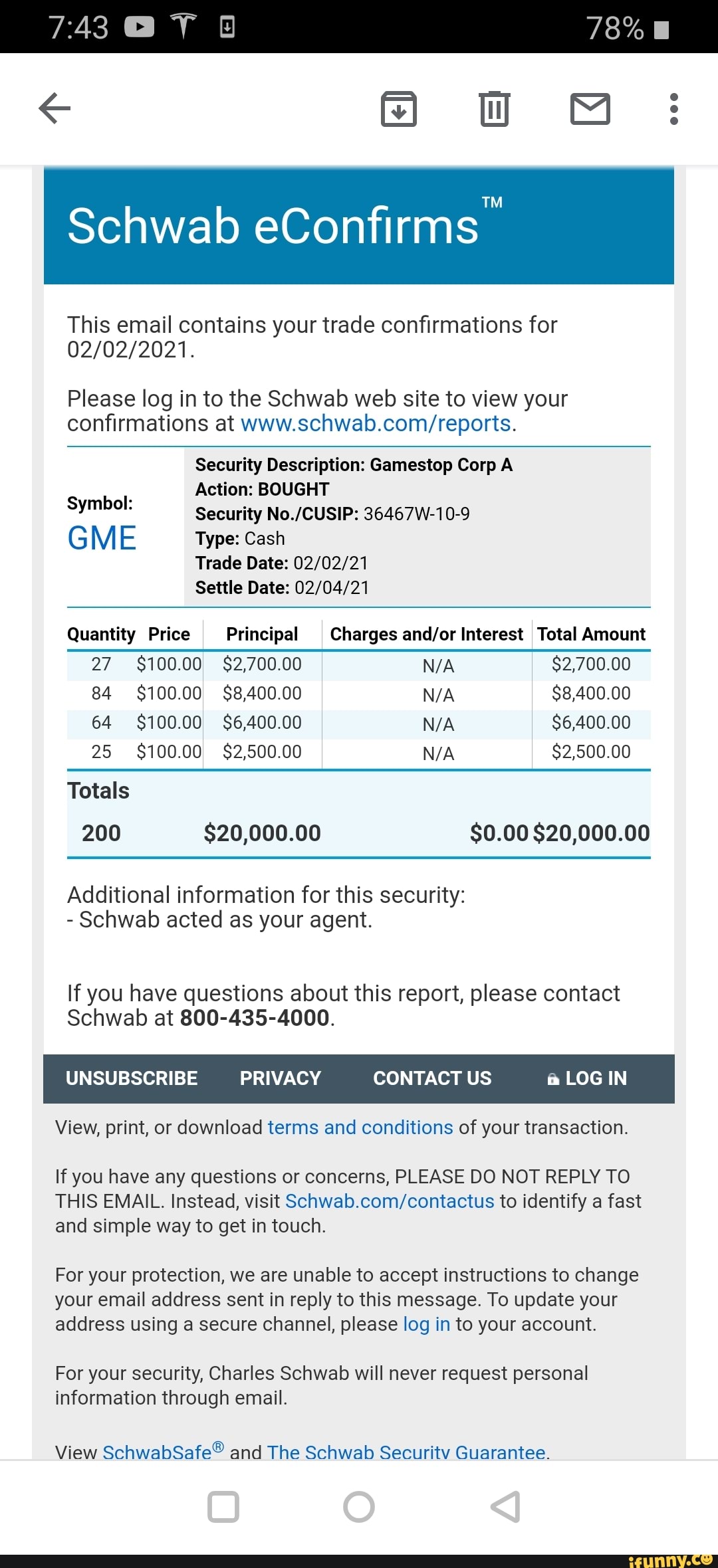The width and height of the screenshot is (718, 1568).
Task: Tap Unsubscribe in the email footer
Action: pos(132,1078)
